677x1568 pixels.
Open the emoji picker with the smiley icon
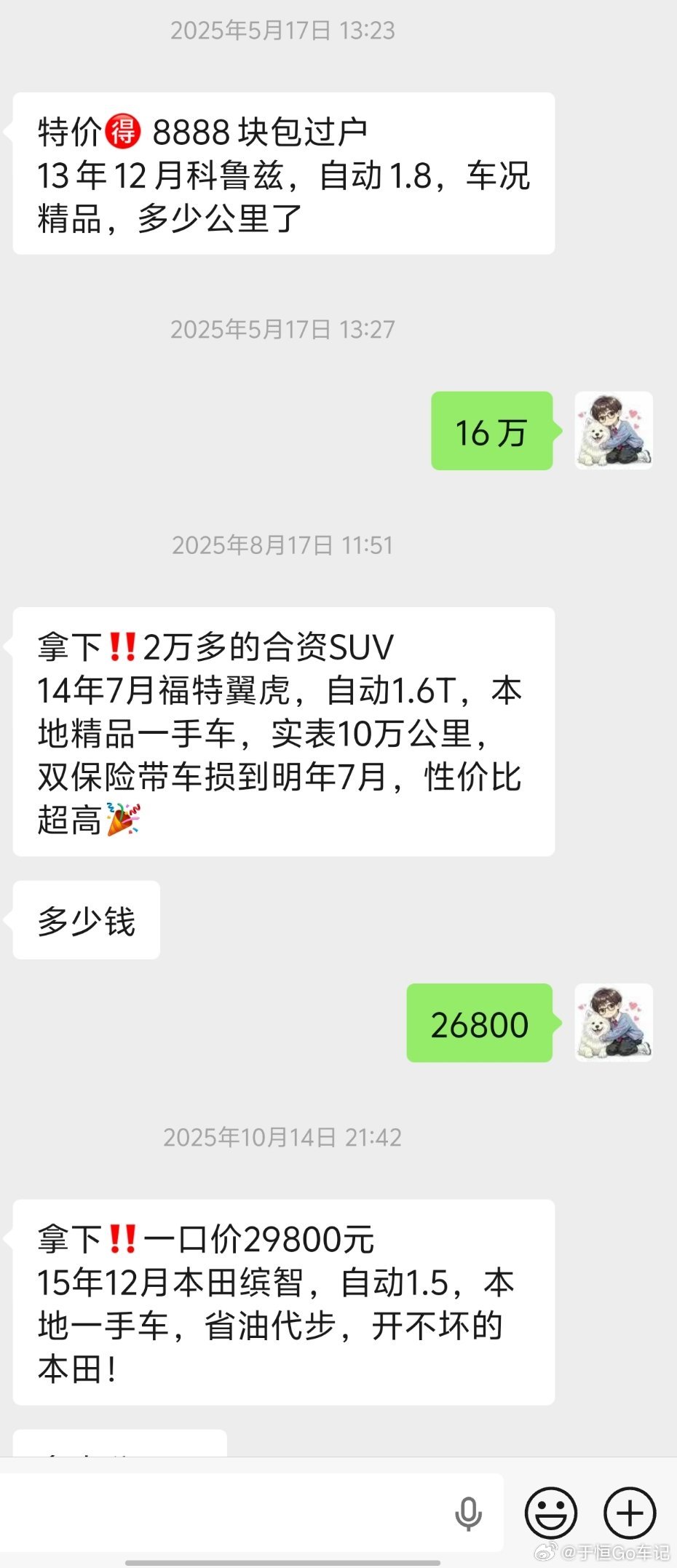(x=551, y=1511)
